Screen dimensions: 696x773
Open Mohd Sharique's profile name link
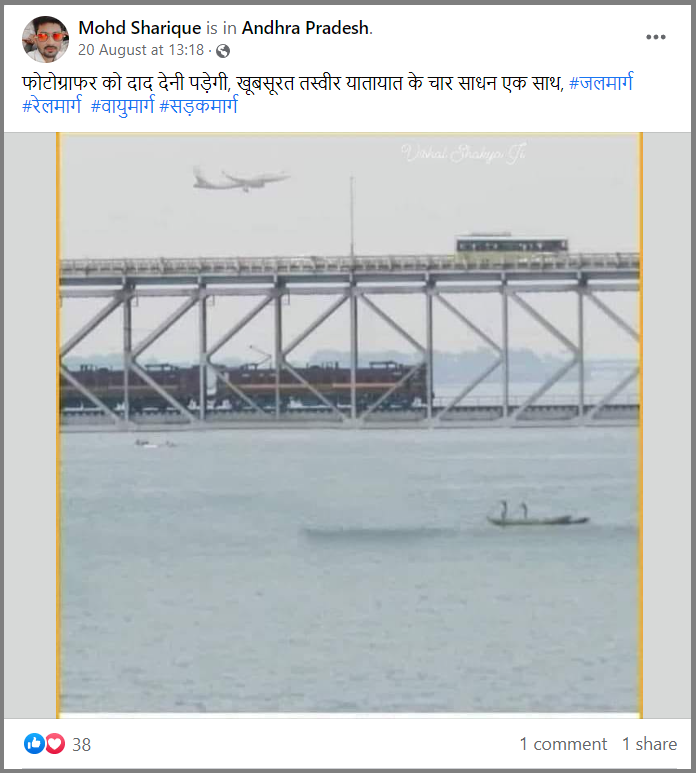click(139, 28)
